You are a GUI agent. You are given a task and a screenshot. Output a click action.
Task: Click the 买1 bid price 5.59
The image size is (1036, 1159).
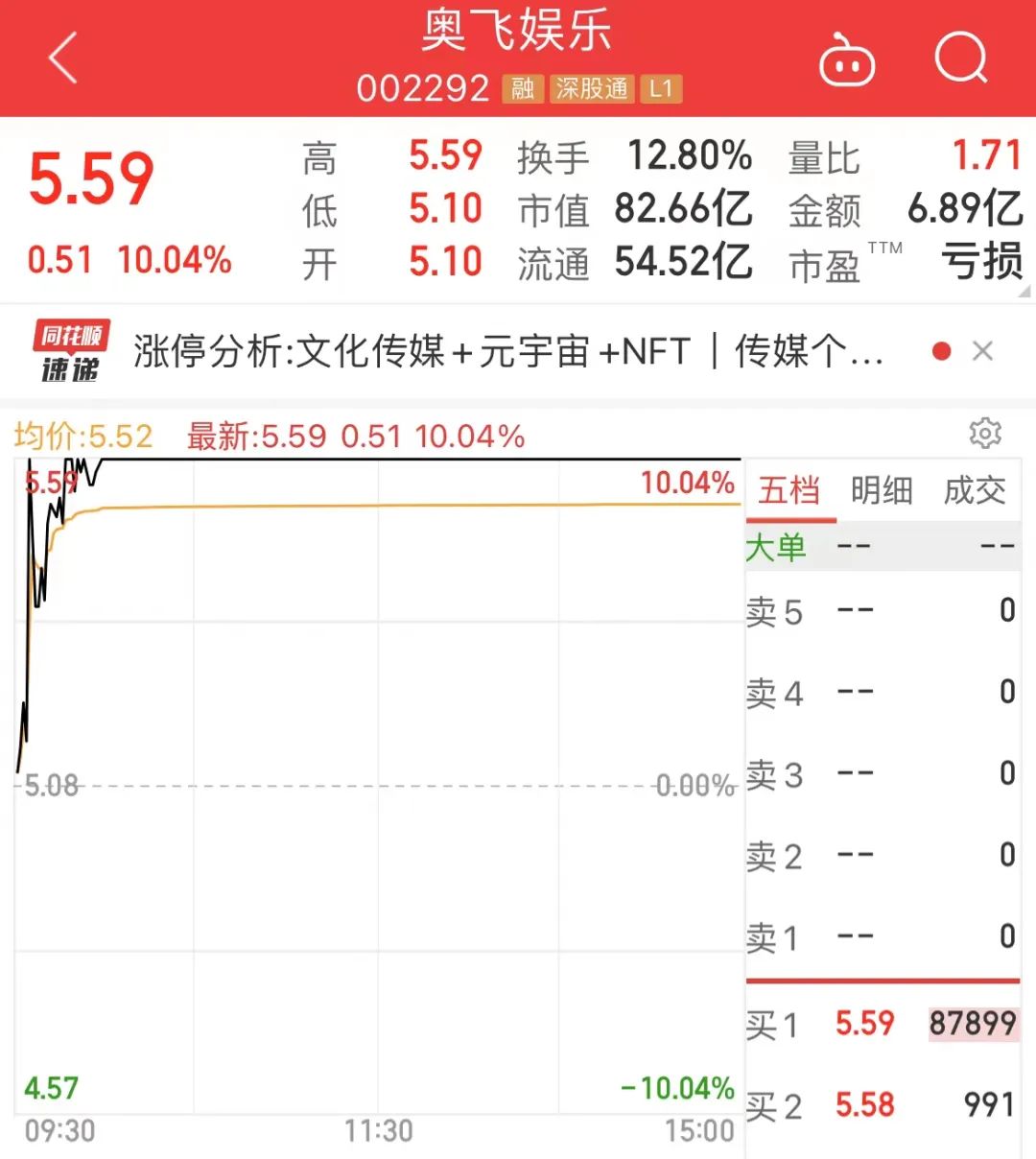pyautogui.click(x=863, y=1024)
